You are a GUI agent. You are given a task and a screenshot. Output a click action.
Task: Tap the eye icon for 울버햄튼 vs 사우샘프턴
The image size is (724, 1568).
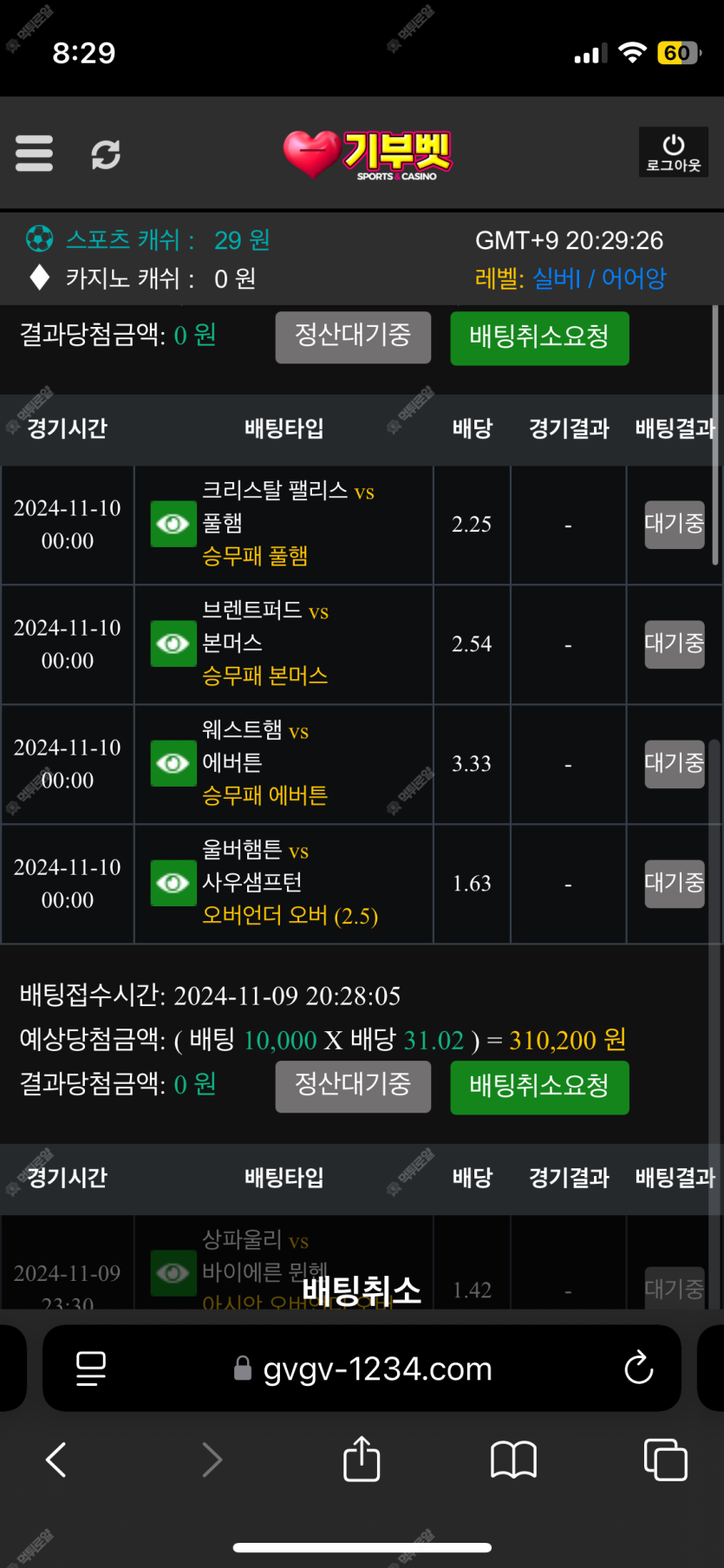173,883
